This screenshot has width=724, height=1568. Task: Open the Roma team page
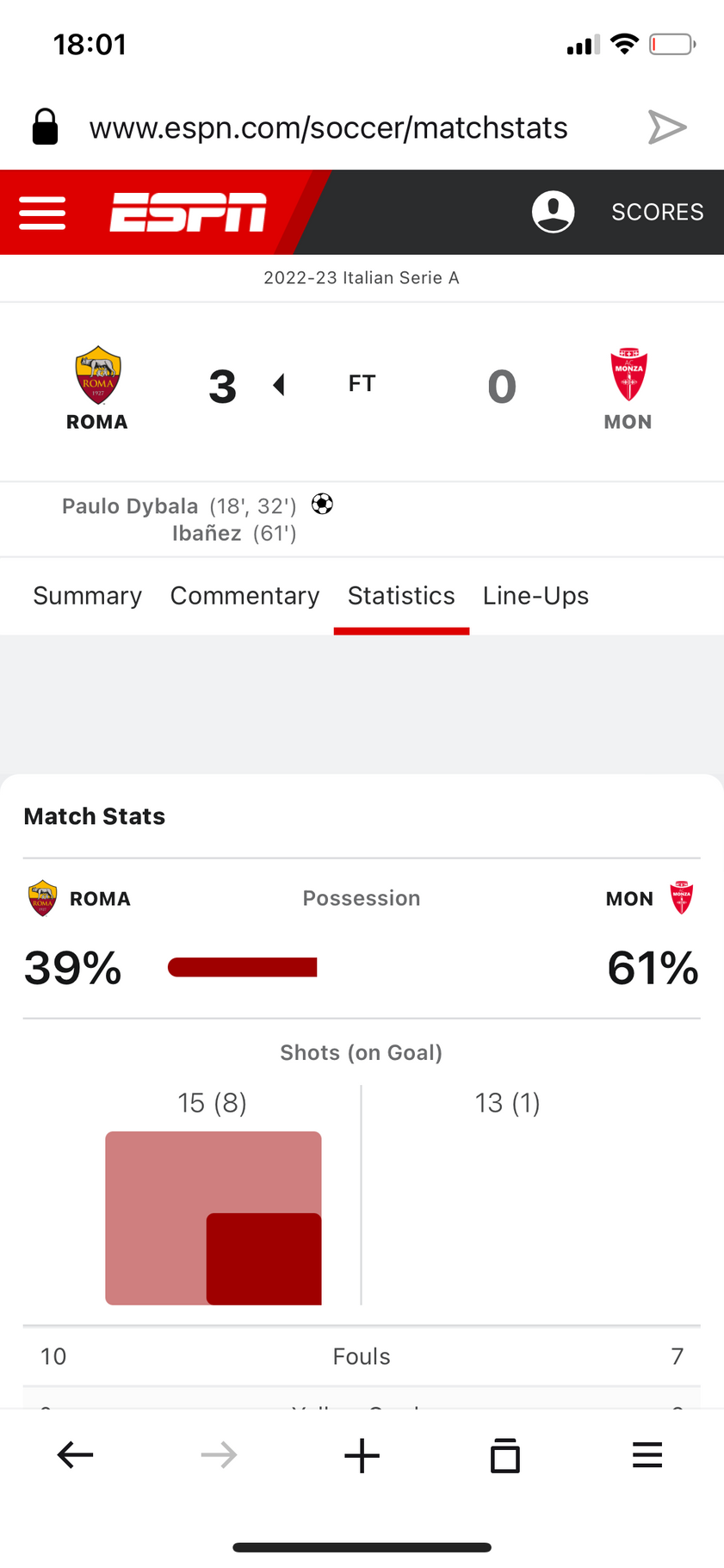pyautogui.click(x=97, y=388)
